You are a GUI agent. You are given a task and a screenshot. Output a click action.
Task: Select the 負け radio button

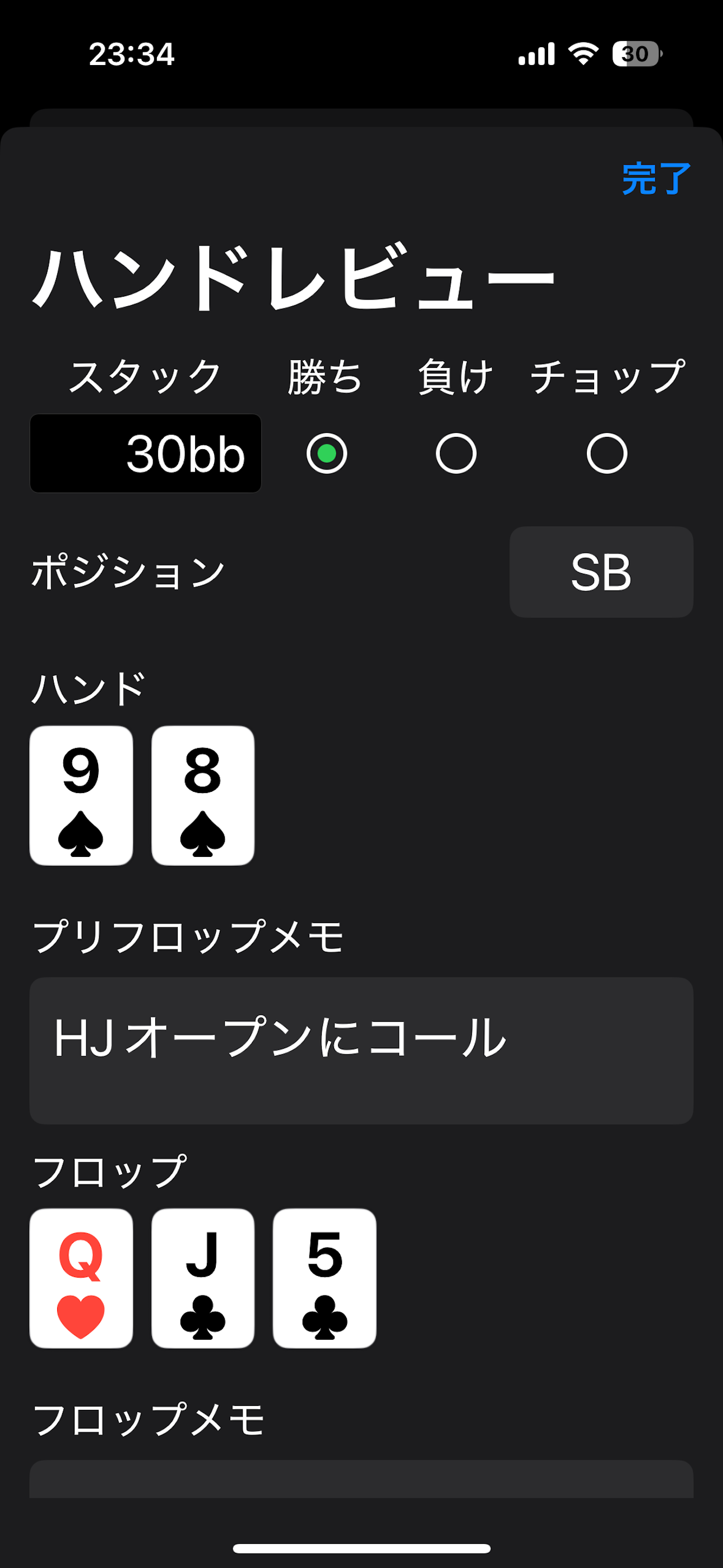[x=456, y=454]
